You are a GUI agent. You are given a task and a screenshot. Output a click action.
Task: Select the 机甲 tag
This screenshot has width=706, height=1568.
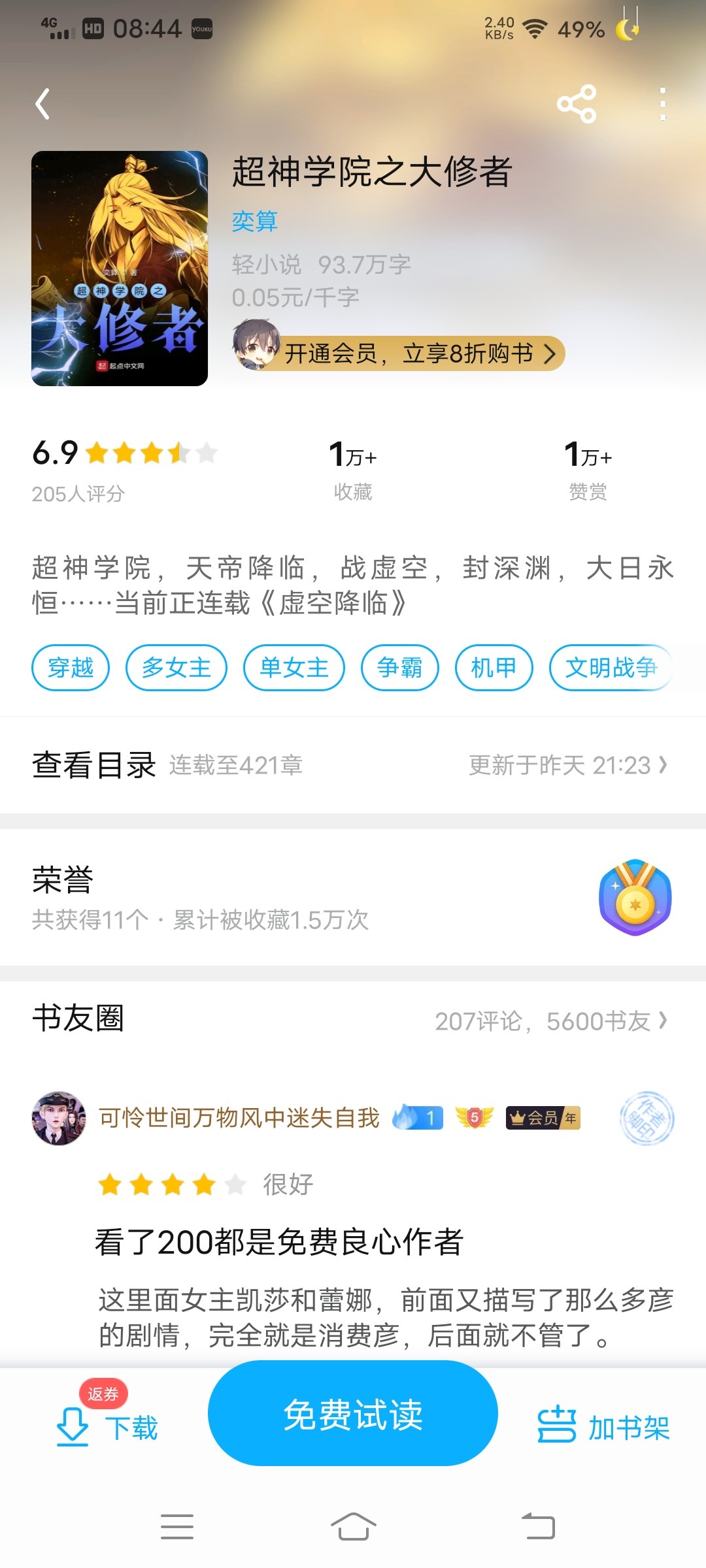(494, 667)
